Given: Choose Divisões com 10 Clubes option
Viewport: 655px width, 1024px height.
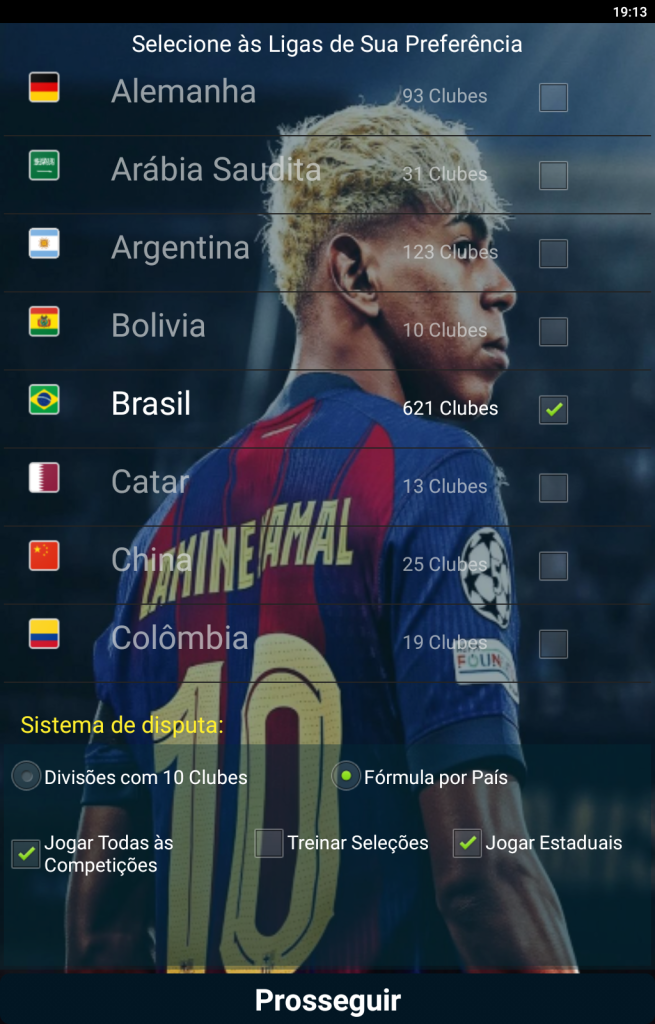Looking at the screenshot, I should (x=27, y=776).
